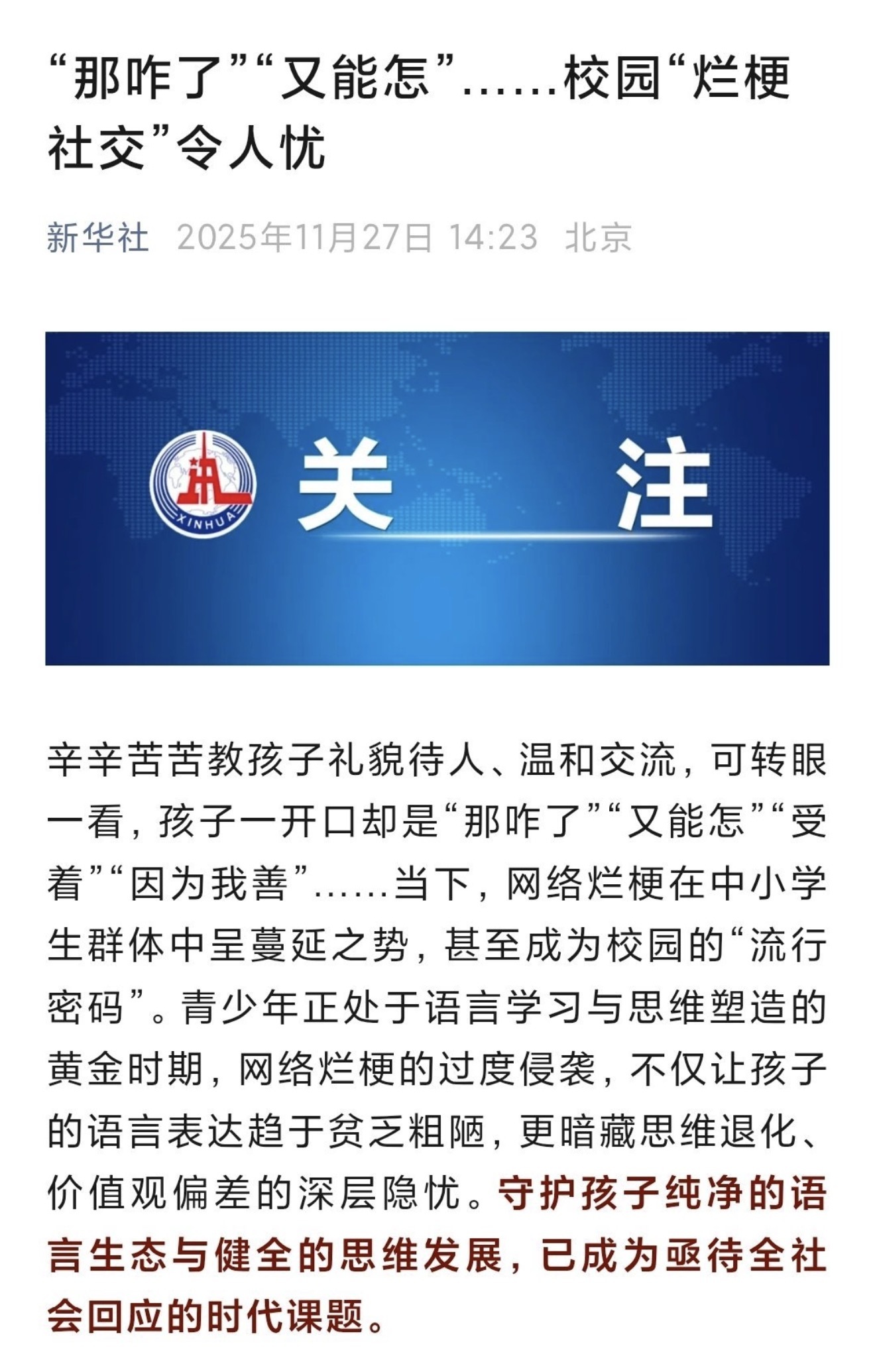Open the 新华社 account link
The width and height of the screenshot is (875, 1372).
click(97, 237)
